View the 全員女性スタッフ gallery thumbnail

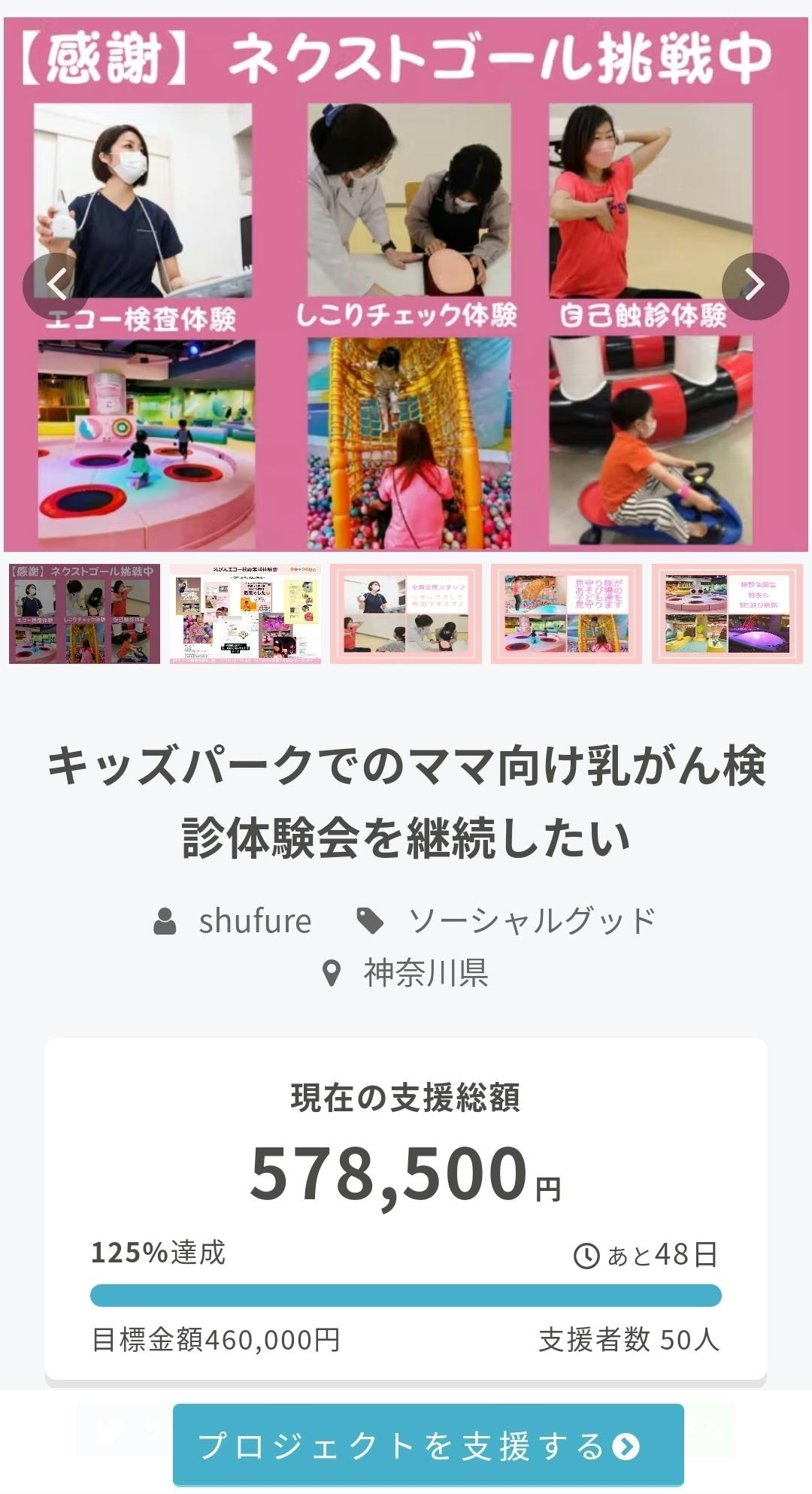pyautogui.click(x=406, y=614)
